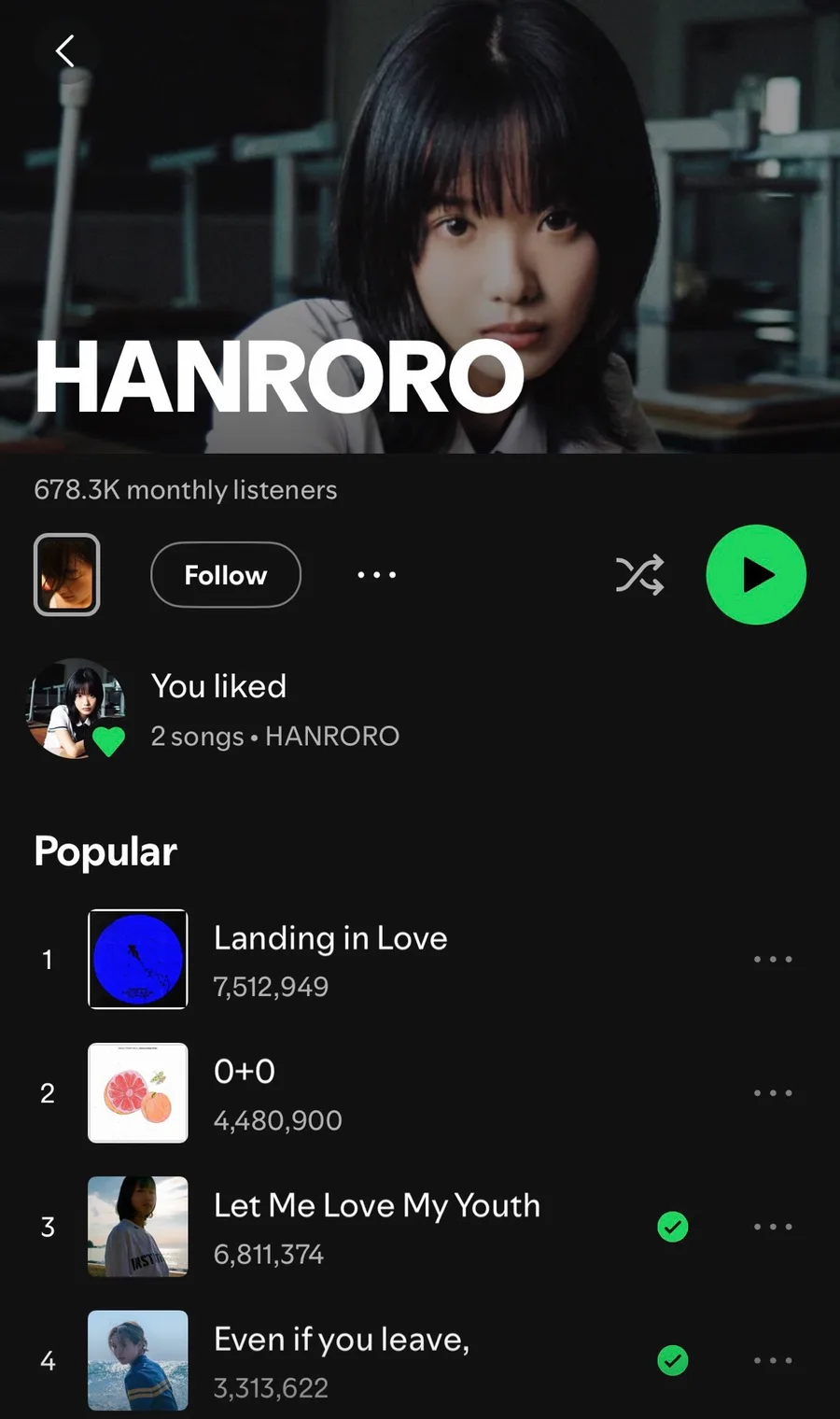Viewport: 840px width, 1419px height.
Task: Open more options for Even if you leave,
Action: tap(773, 1360)
